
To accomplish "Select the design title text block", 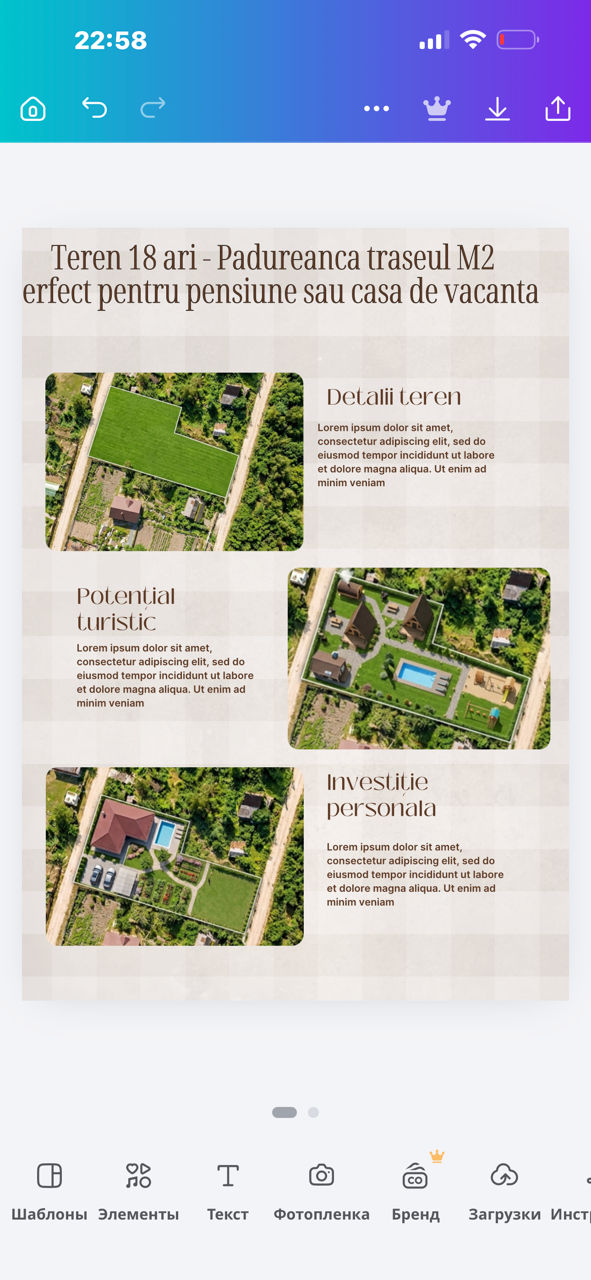I will (281, 275).
